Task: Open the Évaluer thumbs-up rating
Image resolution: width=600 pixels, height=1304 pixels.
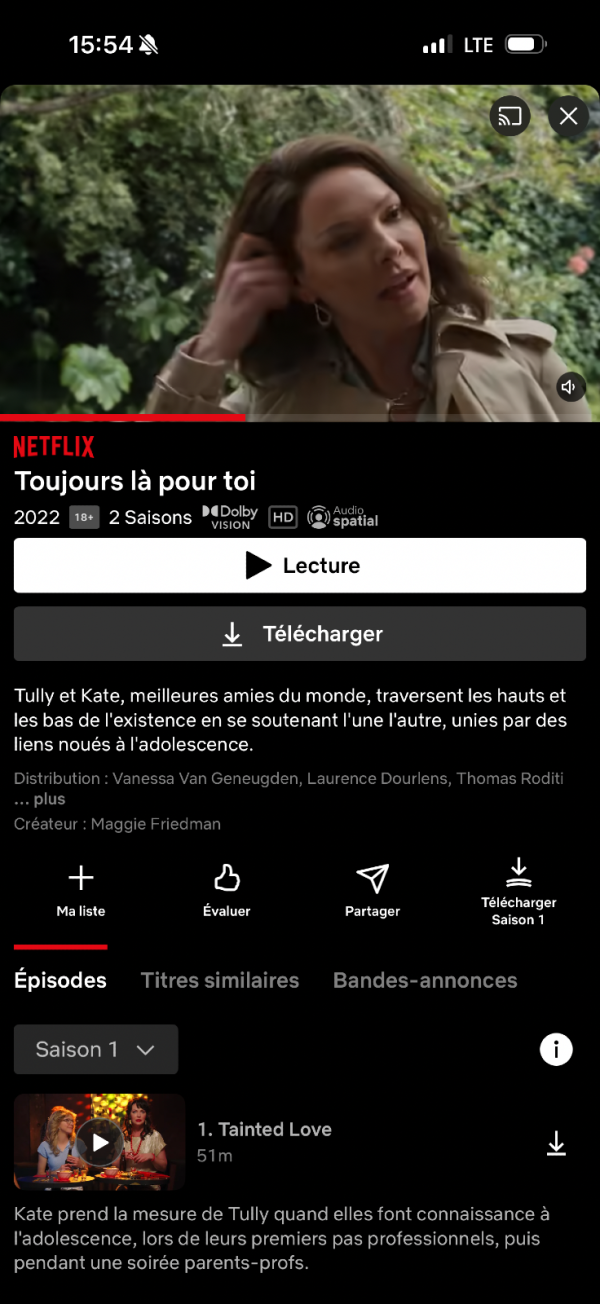Action: (x=227, y=889)
